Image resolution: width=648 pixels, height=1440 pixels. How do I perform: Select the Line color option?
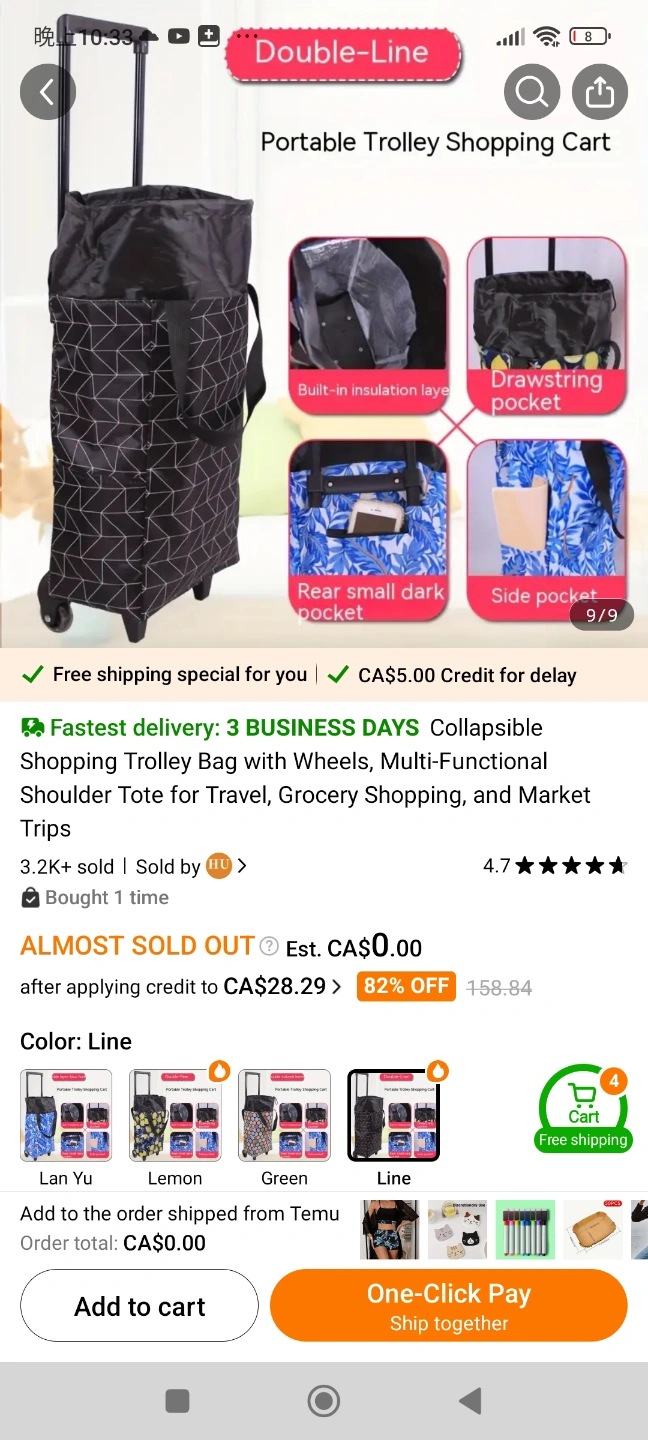(393, 1116)
